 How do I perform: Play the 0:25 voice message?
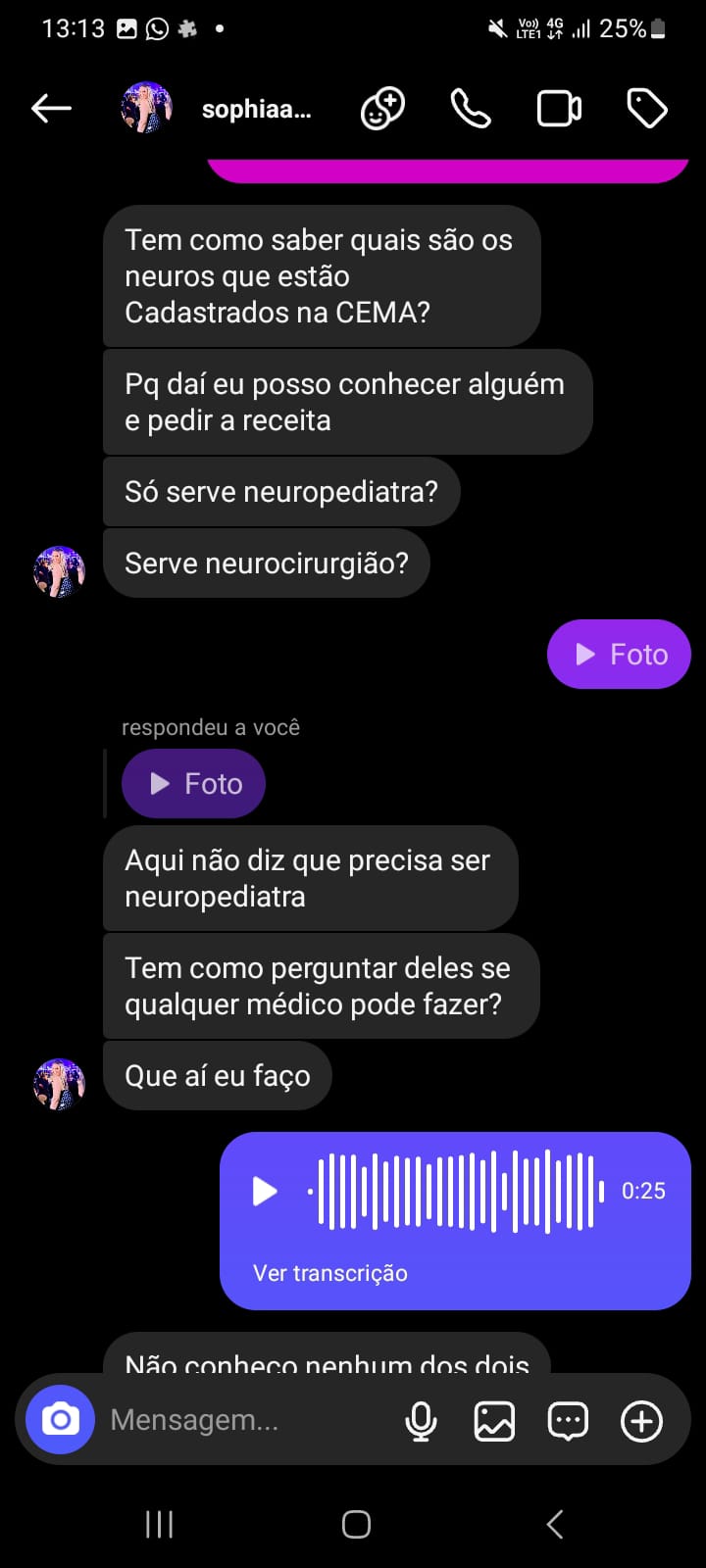click(x=265, y=1191)
